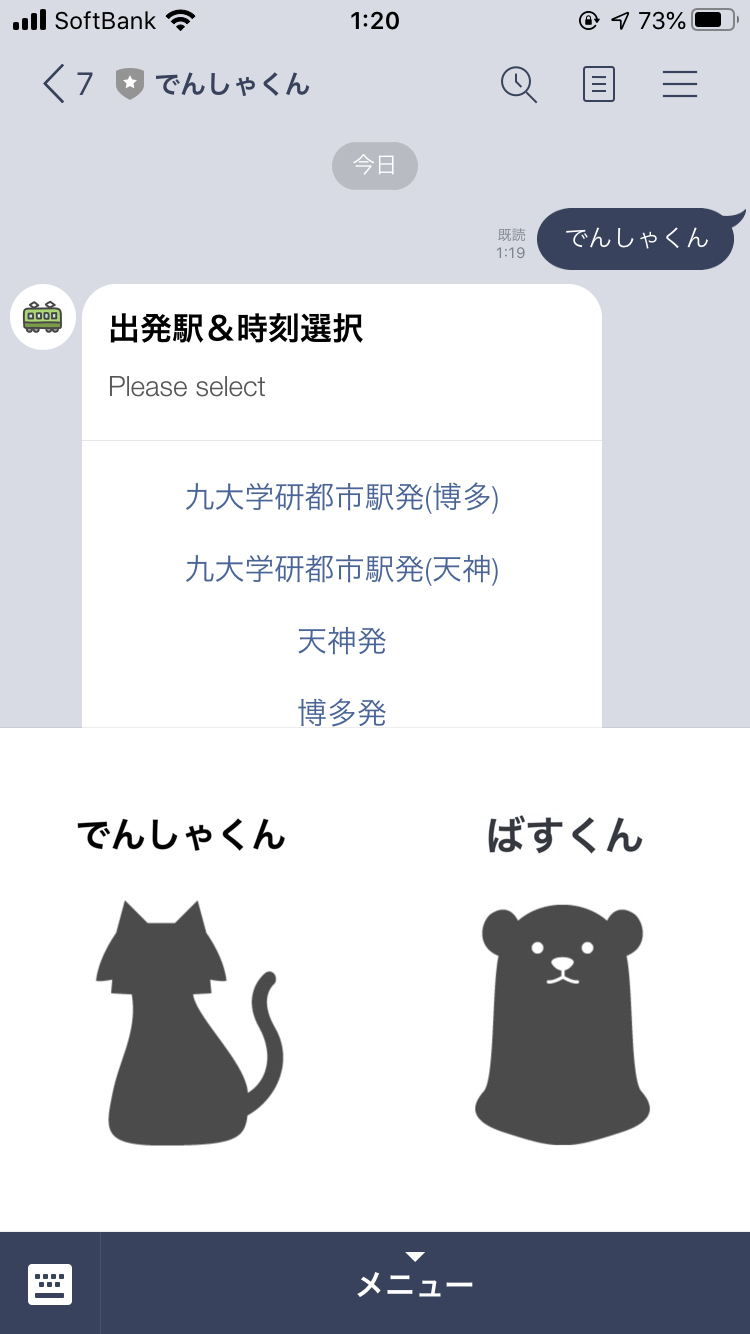Screen dimensions: 750x1334
Task: Tap the でんしゃくん train bot avatar
Action: (x=43, y=317)
